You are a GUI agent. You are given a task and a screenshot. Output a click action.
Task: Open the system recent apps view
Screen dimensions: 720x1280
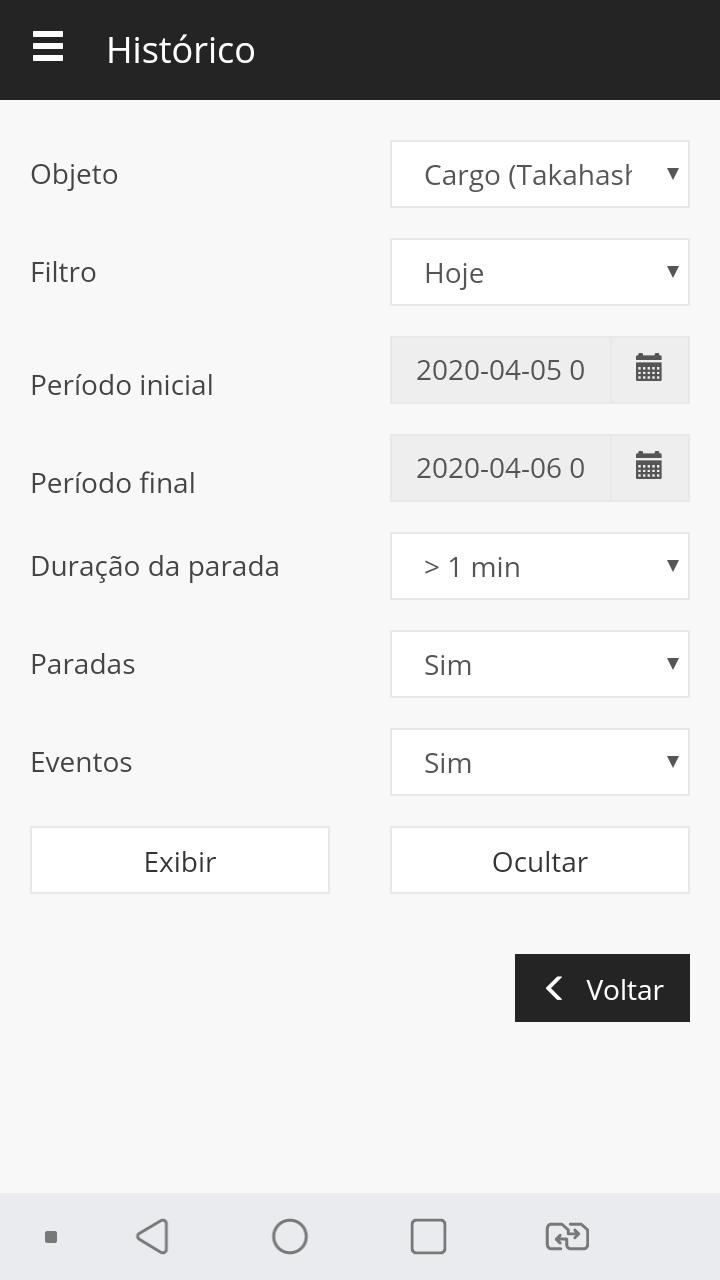pyautogui.click(x=428, y=1237)
